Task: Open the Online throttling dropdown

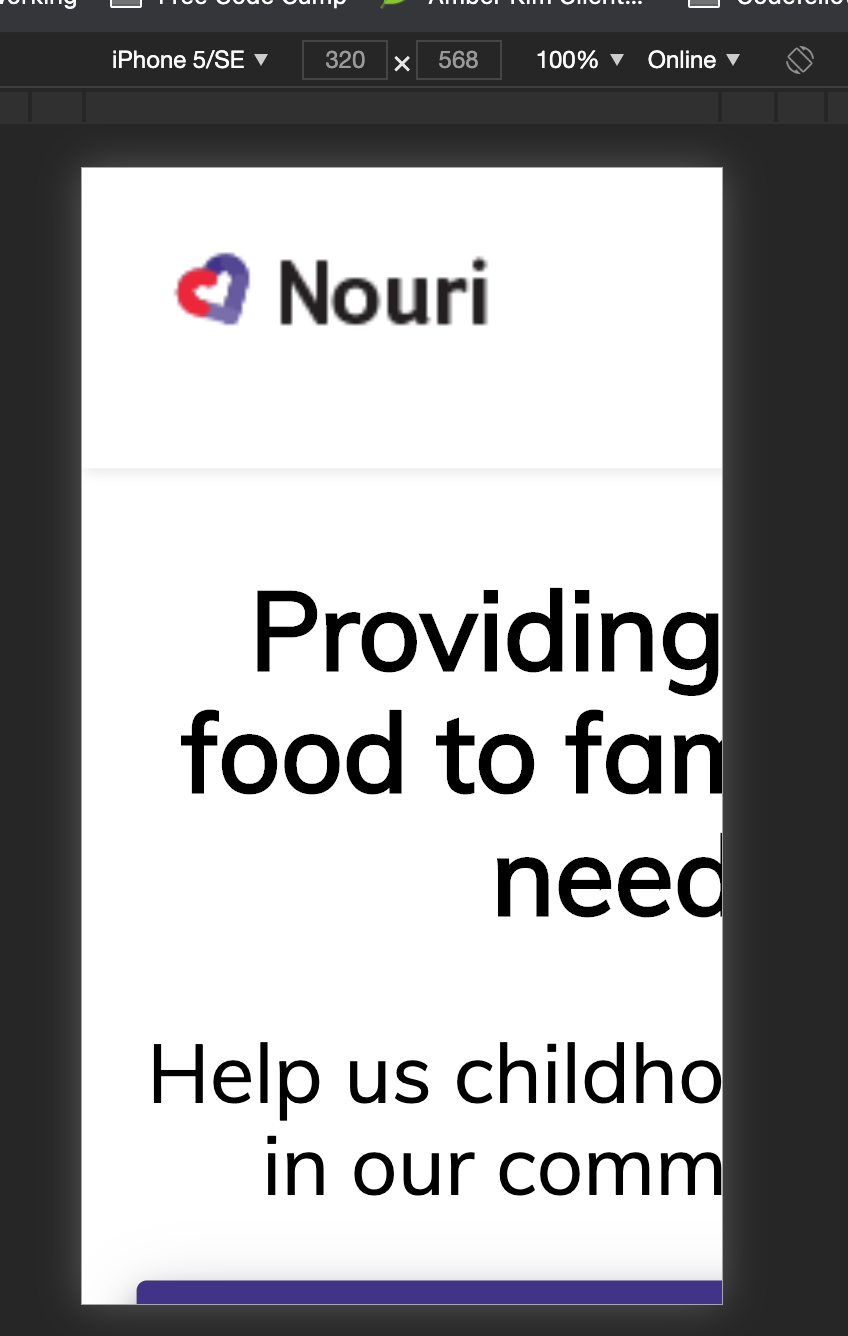Action: pyautogui.click(x=694, y=60)
